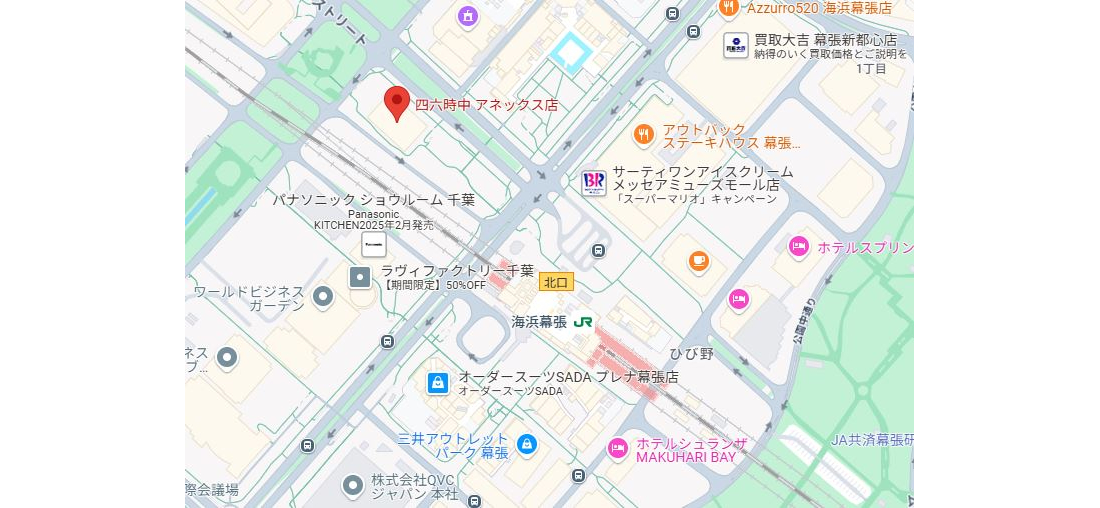Open オーダースーツSADA プレナ幕張店 shop pin
The image size is (1100, 508).
pos(438,383)
